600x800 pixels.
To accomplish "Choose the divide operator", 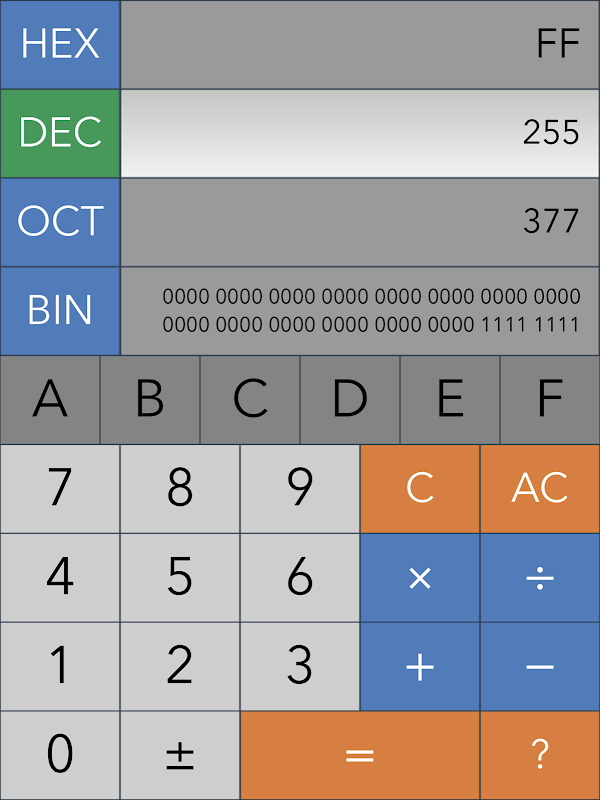I will (x=540, y=578).
